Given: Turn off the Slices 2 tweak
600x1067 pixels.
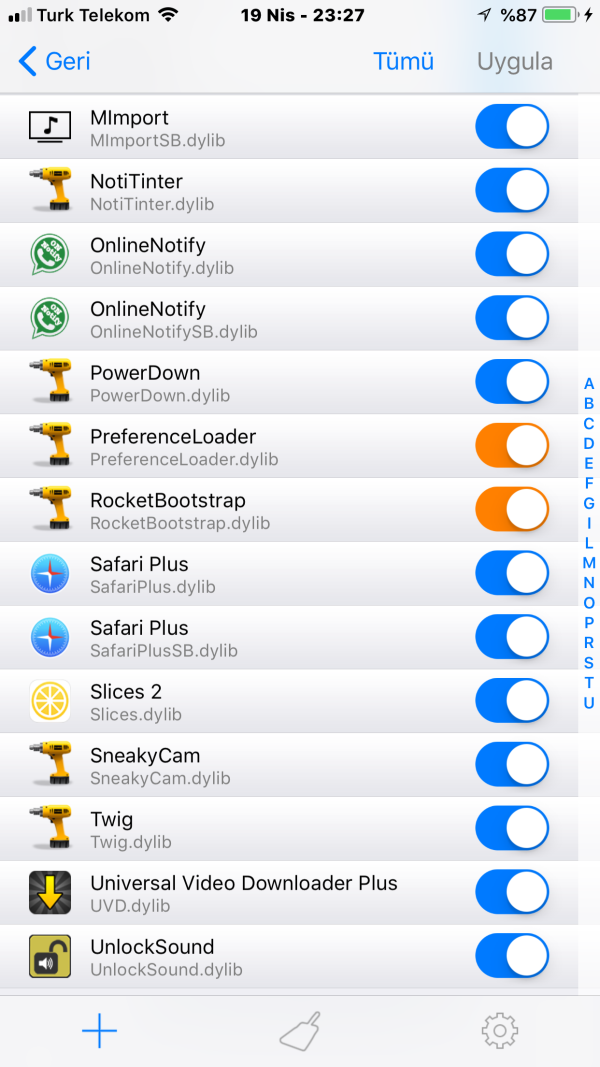Looking at the screenshot, I should (x=512, y=703).
